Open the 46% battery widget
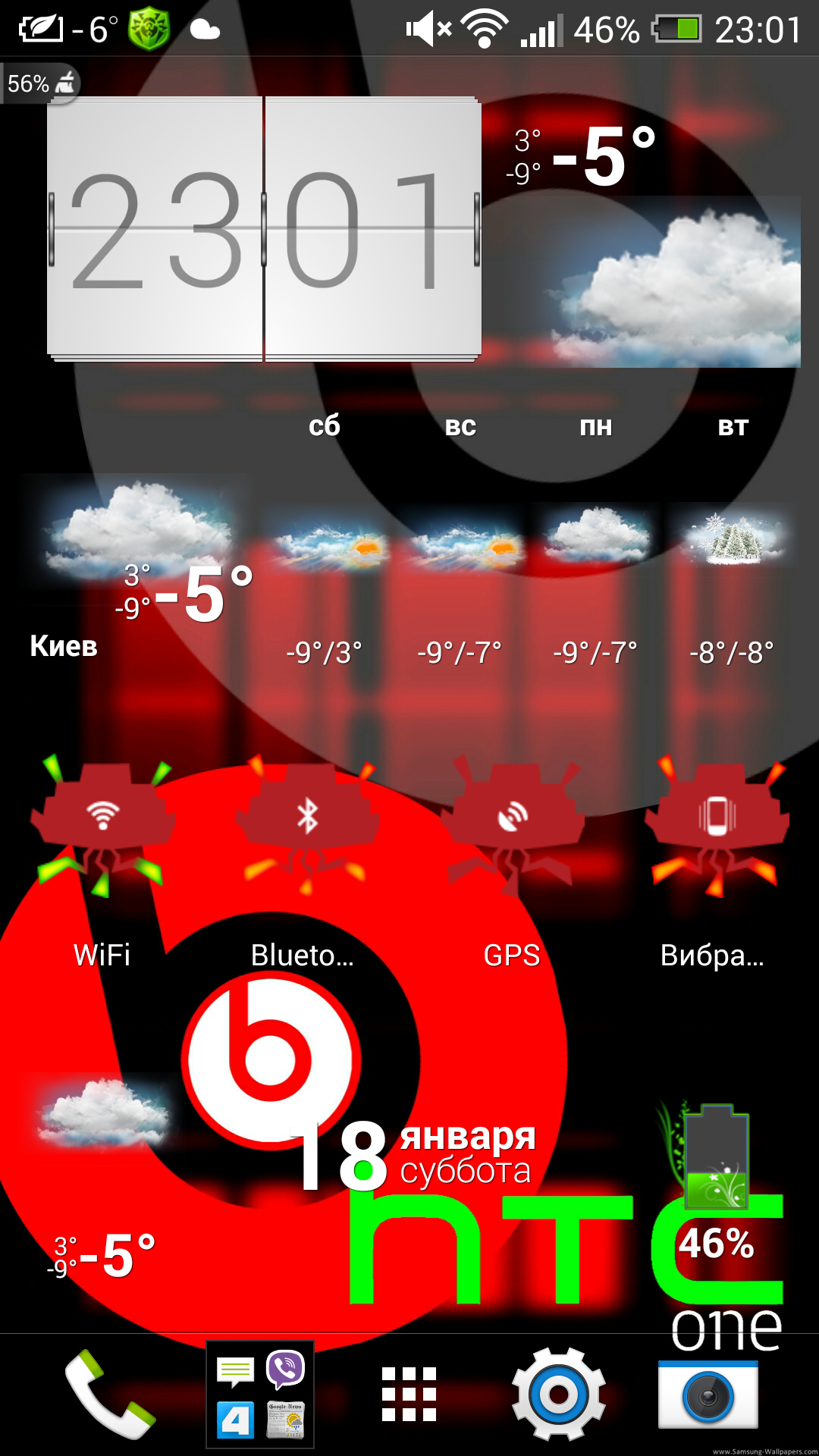Image resolution: width=819 pixels, height=1456 pixels. [716, 1183]
